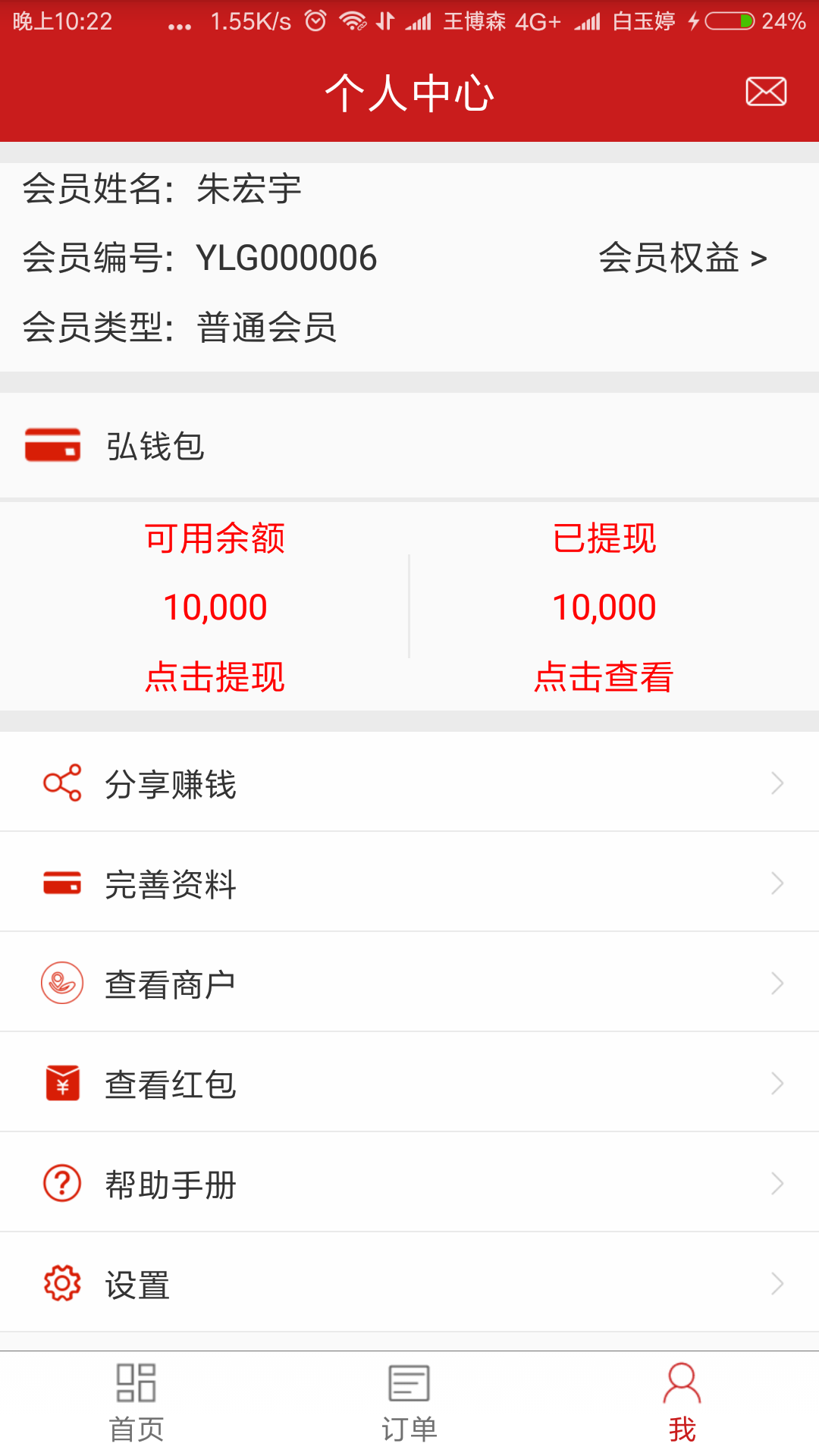Image resolution: width=819 pixels, height=1456 pixels.
Task: Open 查看红包 red packets
Action: 409,1084
